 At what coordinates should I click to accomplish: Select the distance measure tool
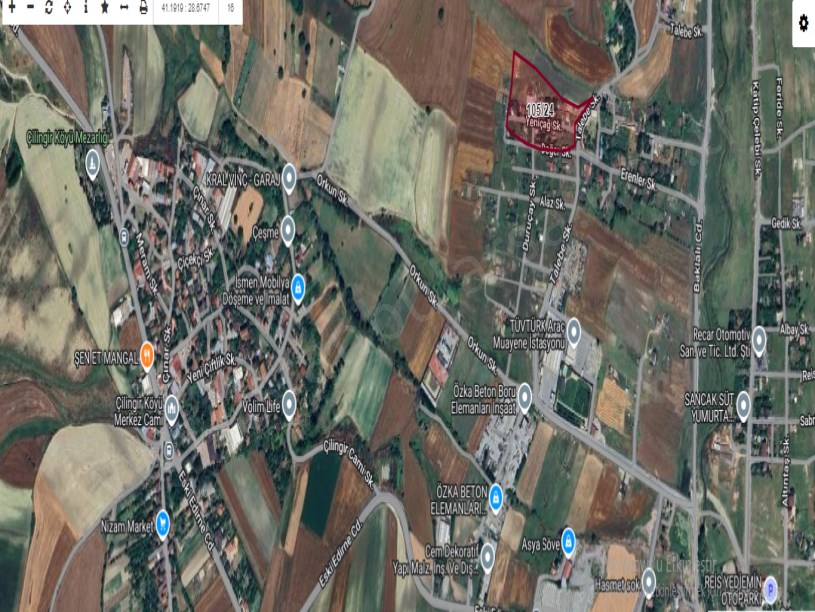point(124,7)
